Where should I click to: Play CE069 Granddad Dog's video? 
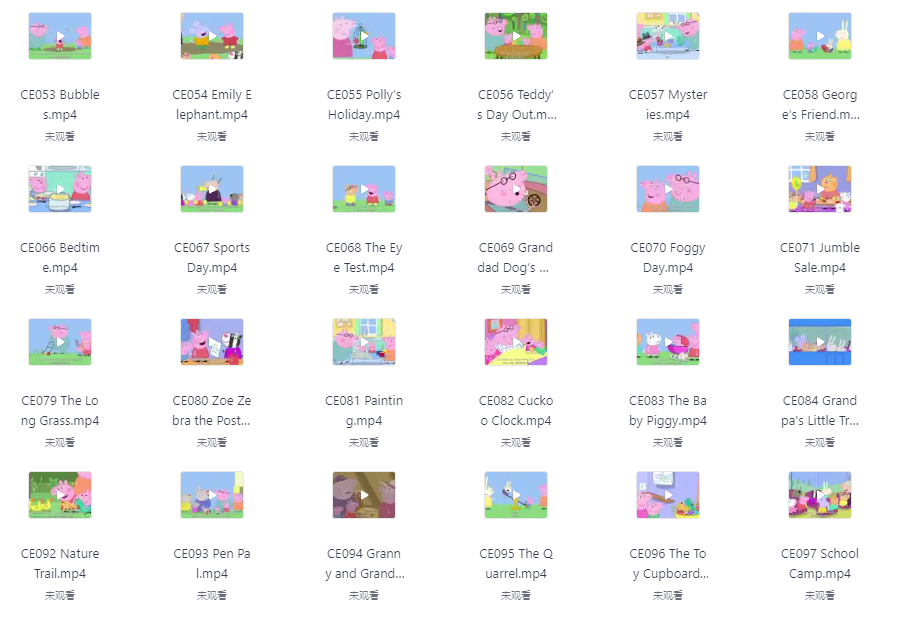(x=516, y=189)
